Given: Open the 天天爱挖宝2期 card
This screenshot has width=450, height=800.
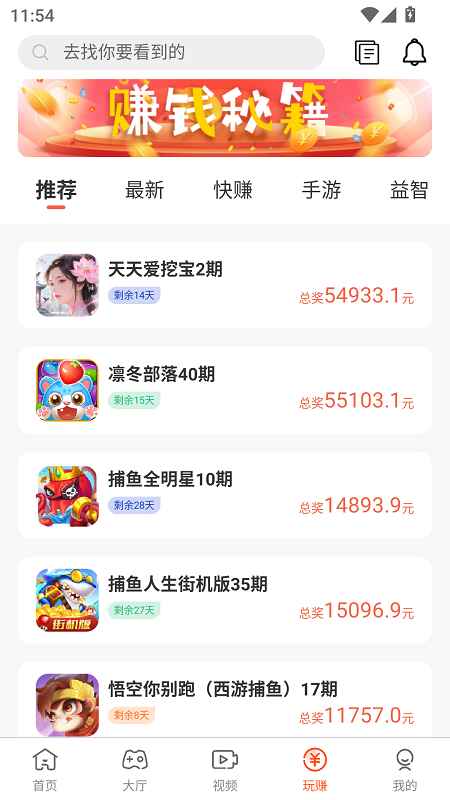Looking at the screenshot, I should coord(225,285).
